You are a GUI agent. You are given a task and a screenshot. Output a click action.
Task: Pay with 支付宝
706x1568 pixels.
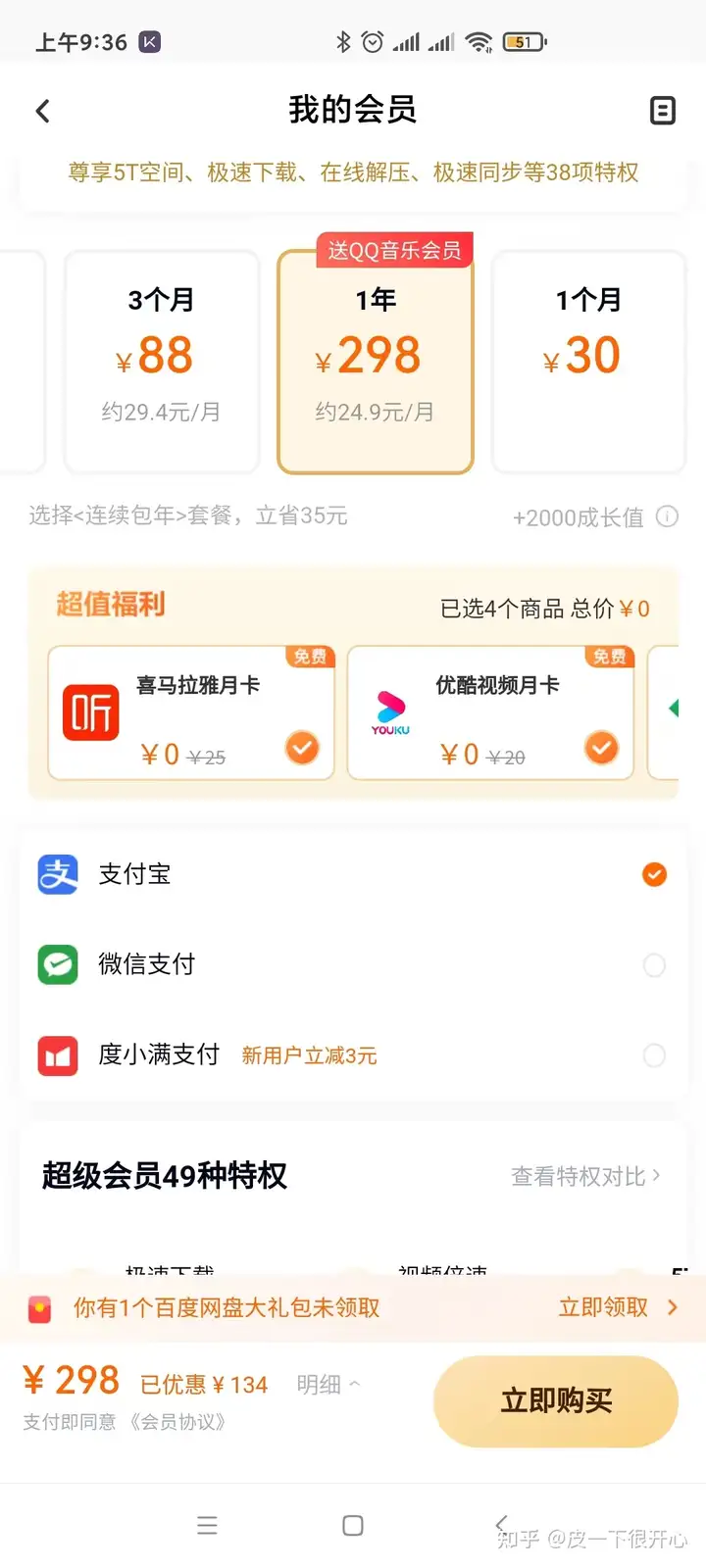[x=654, y=874]
